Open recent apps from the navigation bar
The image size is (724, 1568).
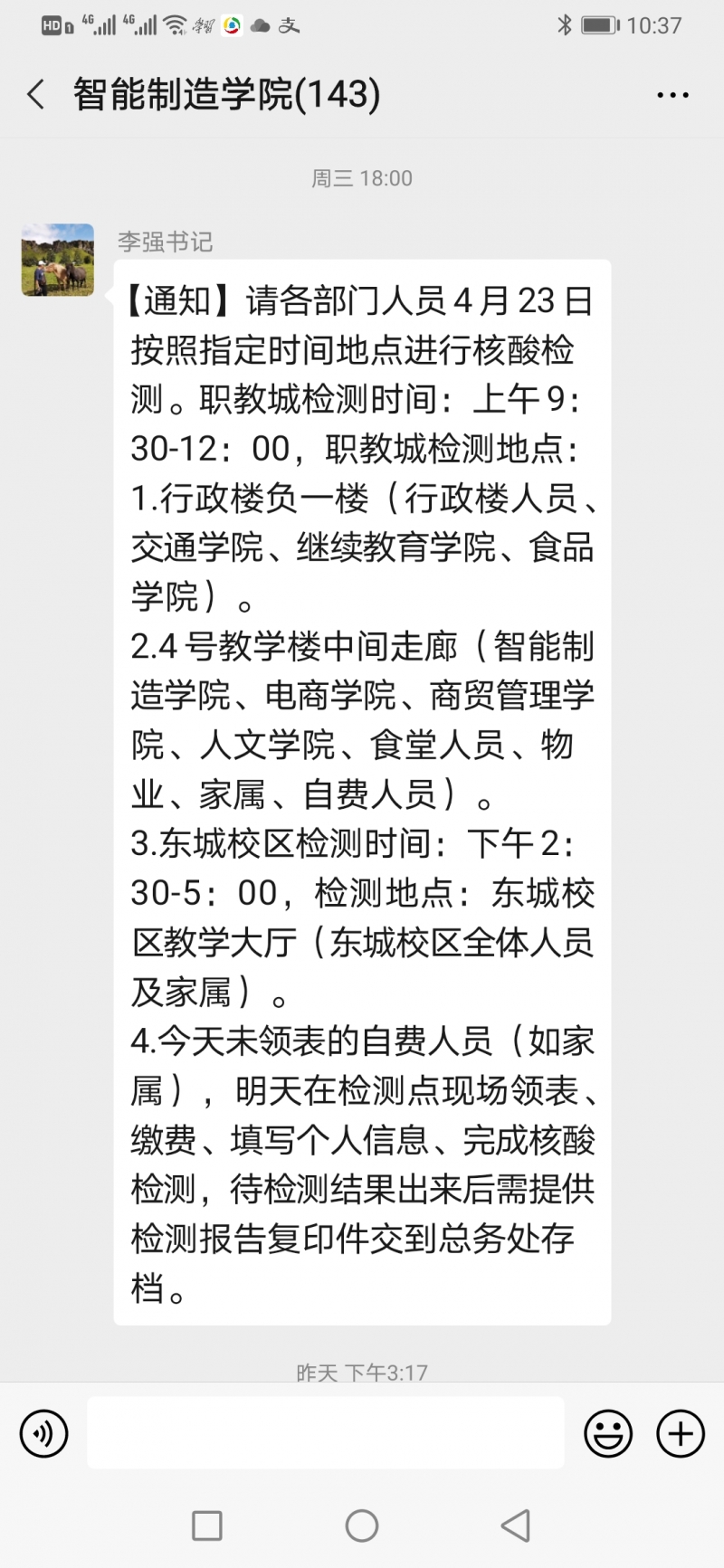[207, 1525]
